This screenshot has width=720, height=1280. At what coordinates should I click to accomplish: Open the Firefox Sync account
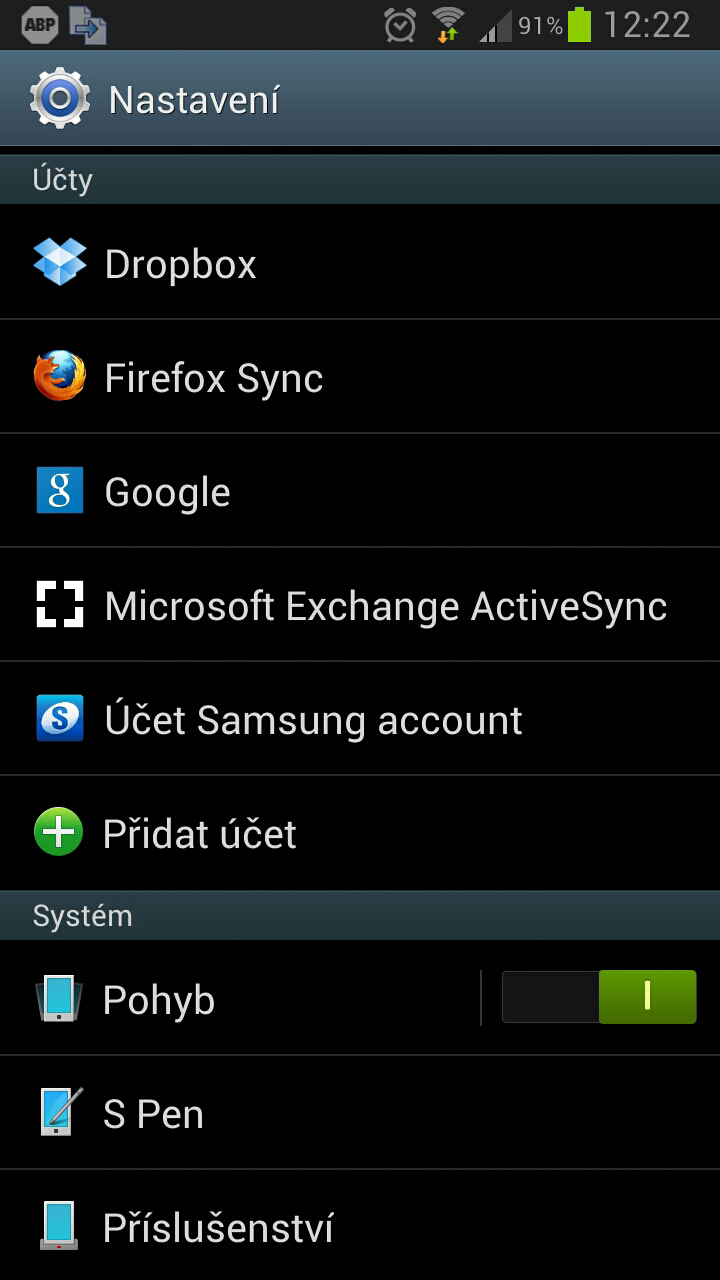tap(213, 378)
